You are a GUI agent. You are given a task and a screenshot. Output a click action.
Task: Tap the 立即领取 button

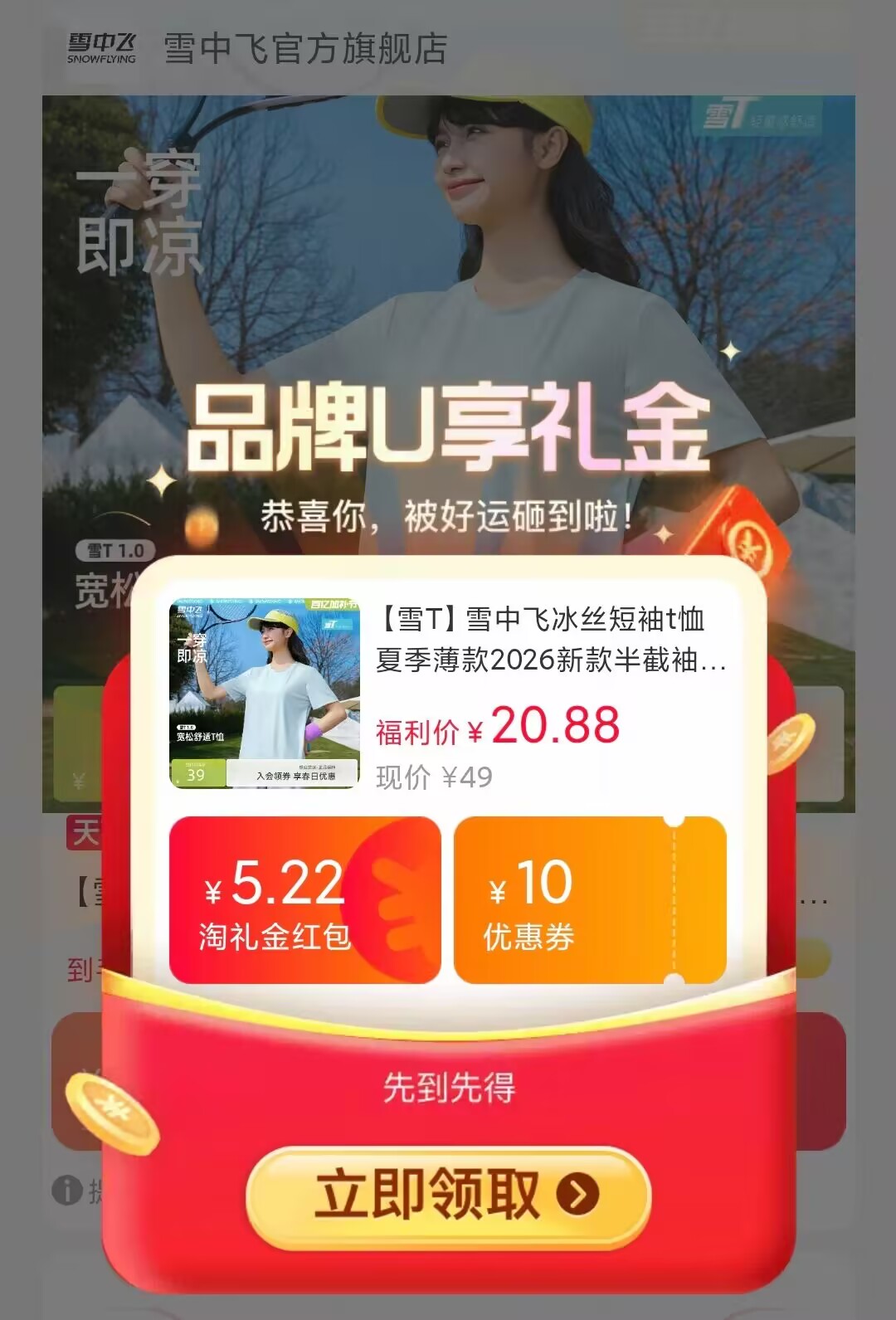point(448,1195)
